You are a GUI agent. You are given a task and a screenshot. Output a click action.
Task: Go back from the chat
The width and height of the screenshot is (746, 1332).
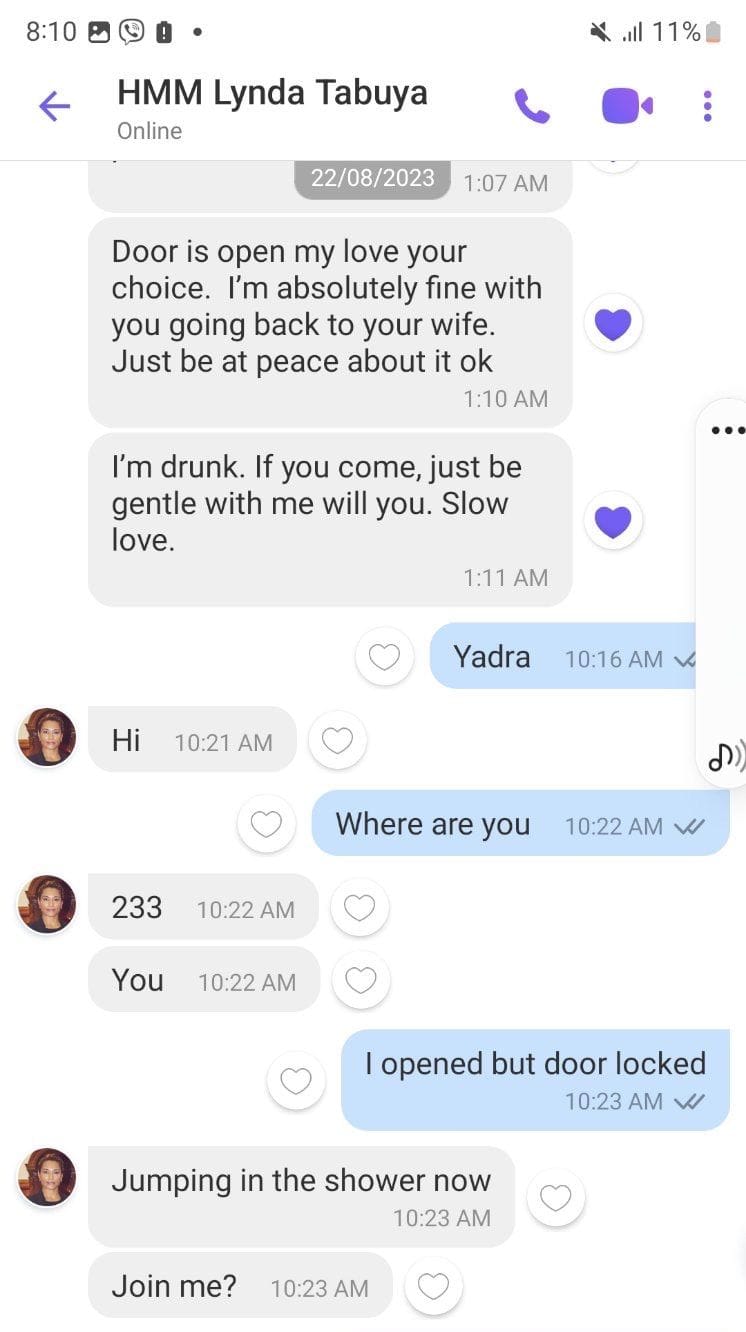coord(54,105)
